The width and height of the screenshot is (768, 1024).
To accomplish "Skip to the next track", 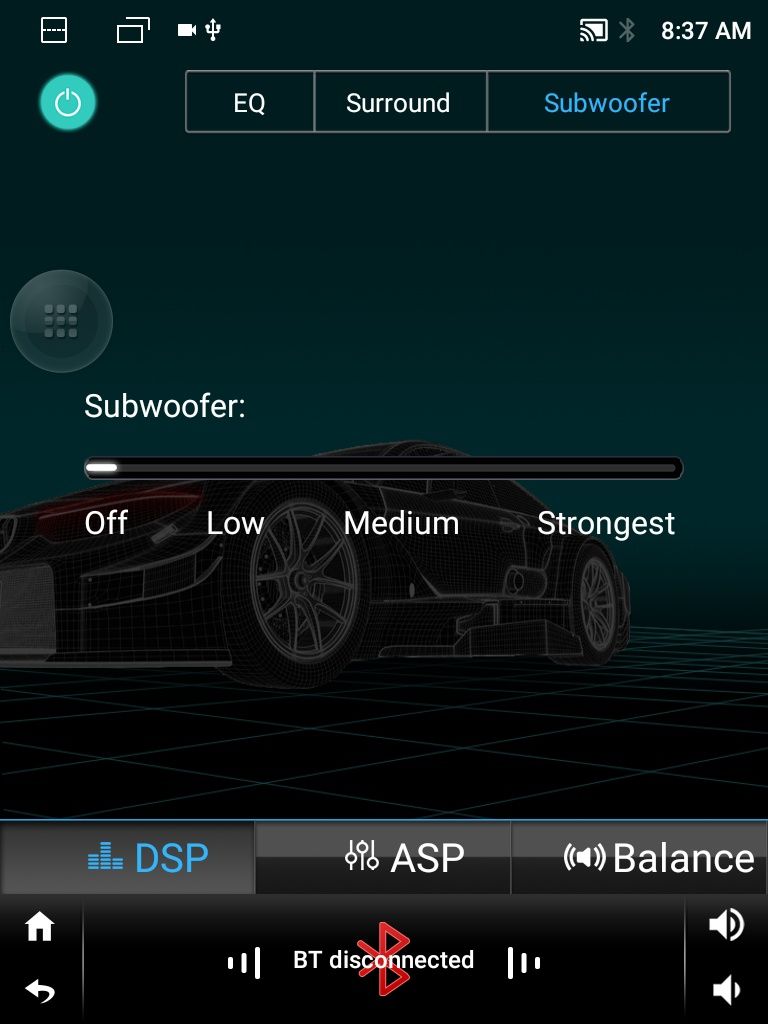I will coord(523,962).
